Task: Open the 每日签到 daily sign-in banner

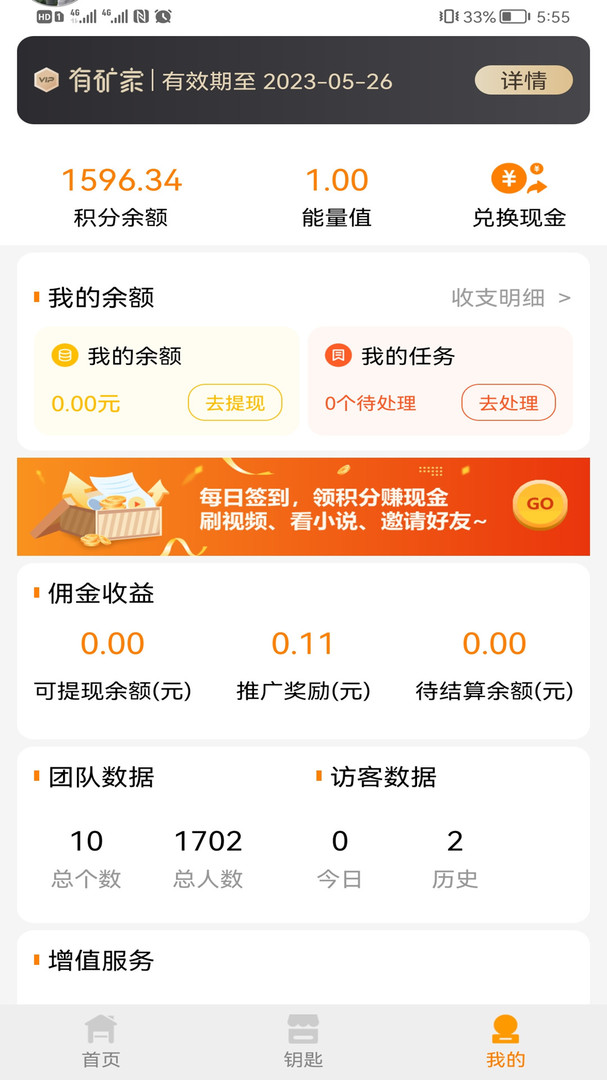Action: pos(303,507)
